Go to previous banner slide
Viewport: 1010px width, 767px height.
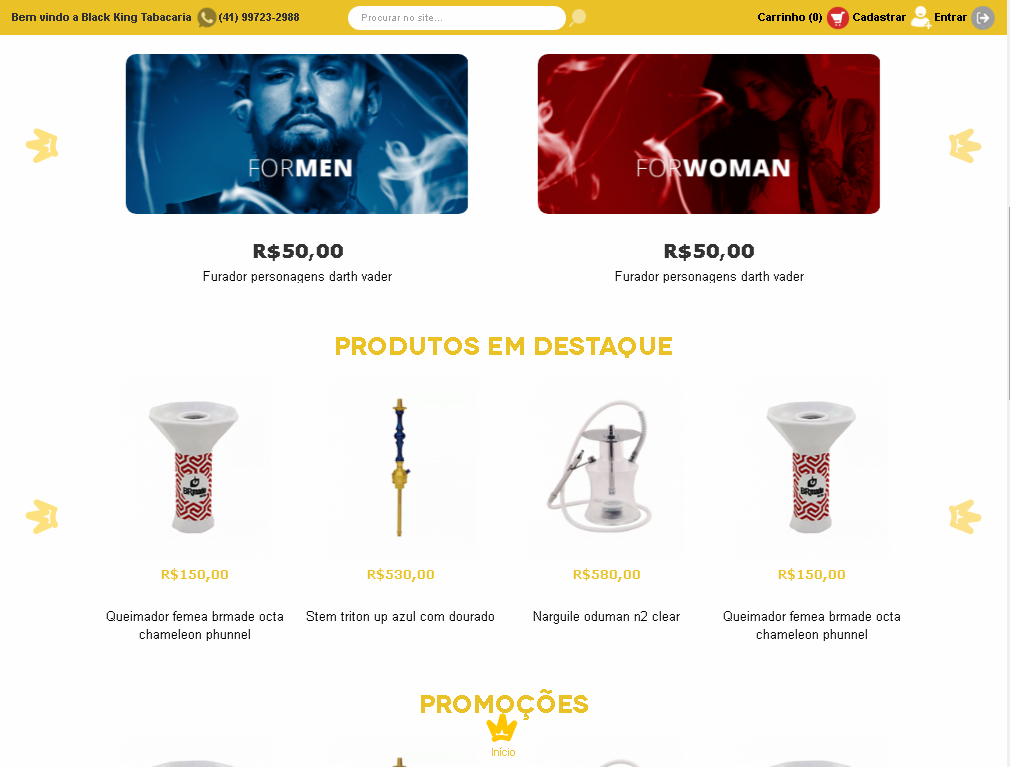tap(42, 146)
